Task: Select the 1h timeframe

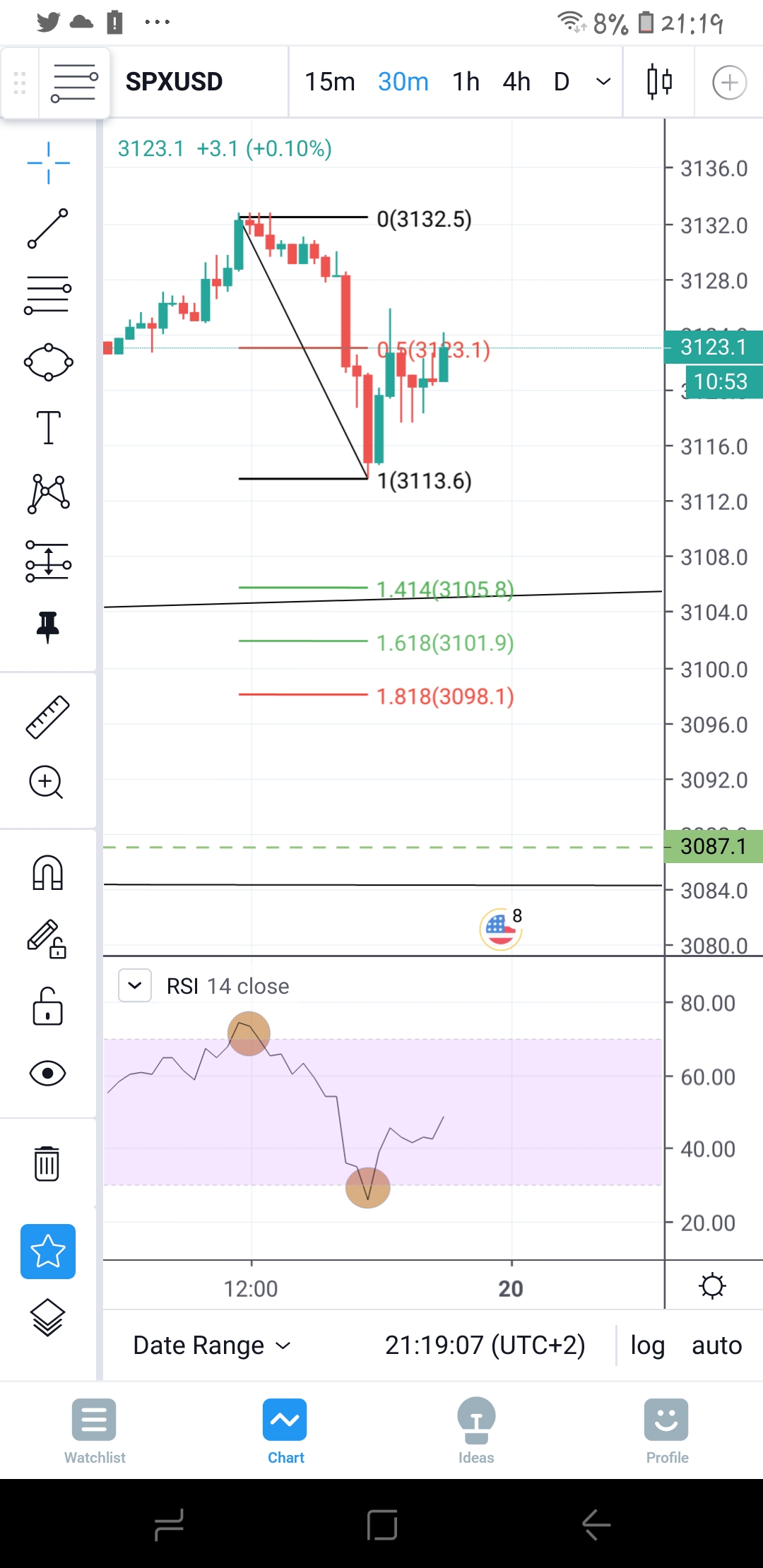Action: coord(466,82)
